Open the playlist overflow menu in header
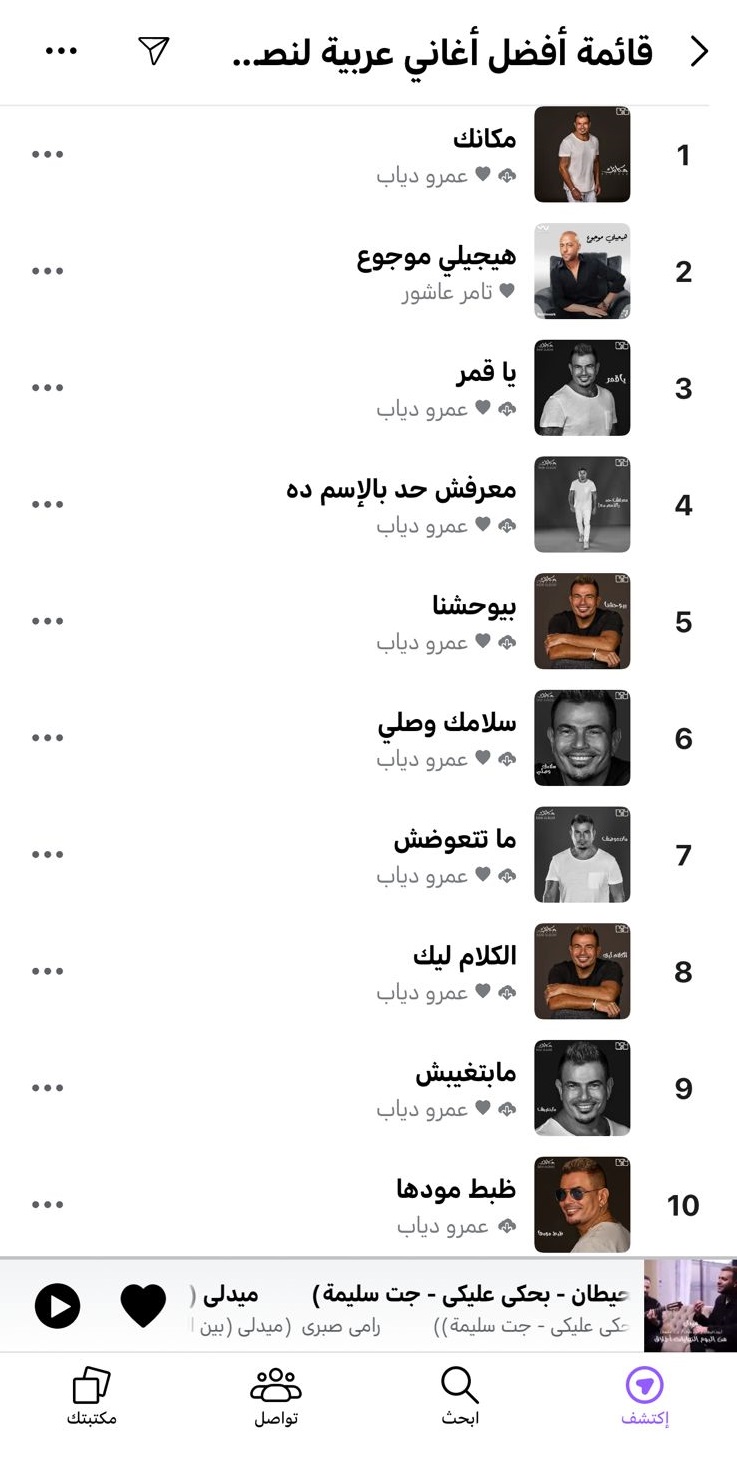 tap(61, 51)
